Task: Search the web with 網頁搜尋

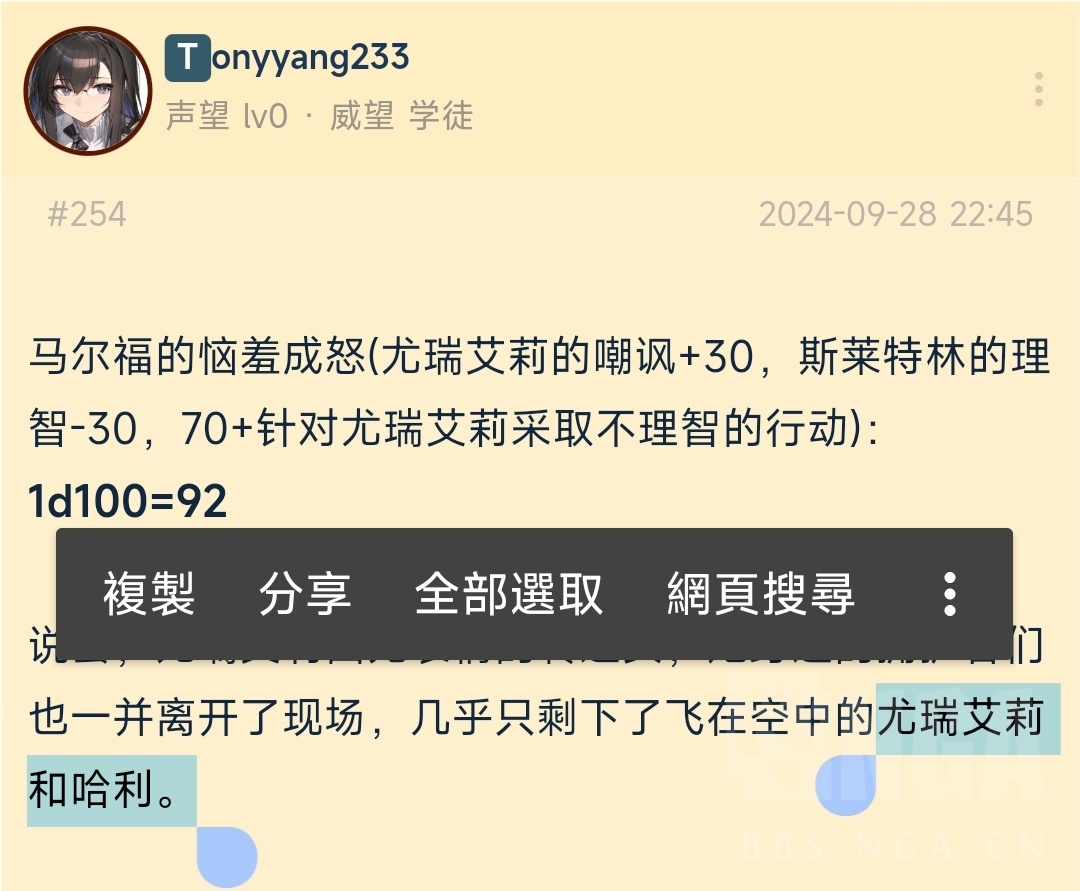Action: (x=761, y=594)
